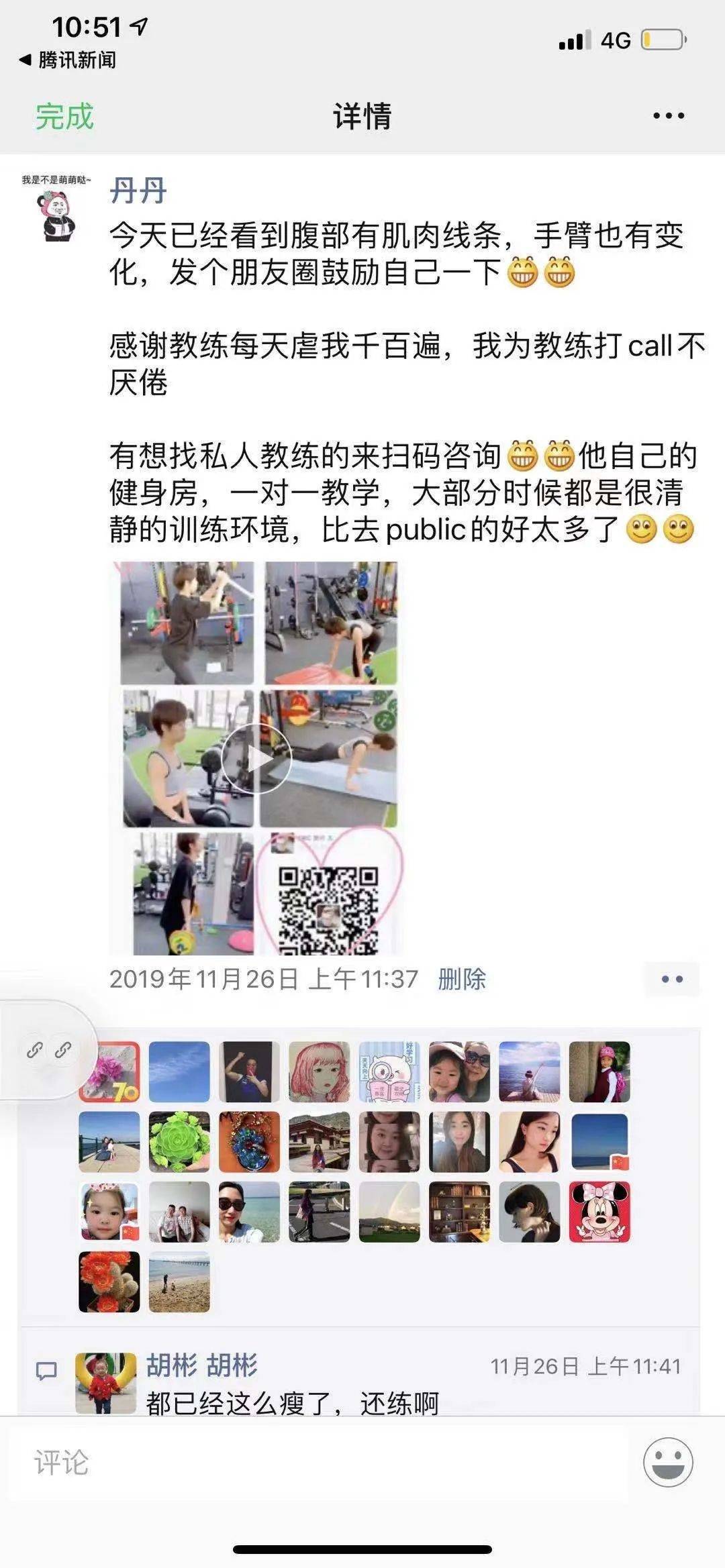The height and width of the screenshot is (1568, 725).
Task: Open the bookshelf avatar's profile
Action: (x=459, y=1212)
